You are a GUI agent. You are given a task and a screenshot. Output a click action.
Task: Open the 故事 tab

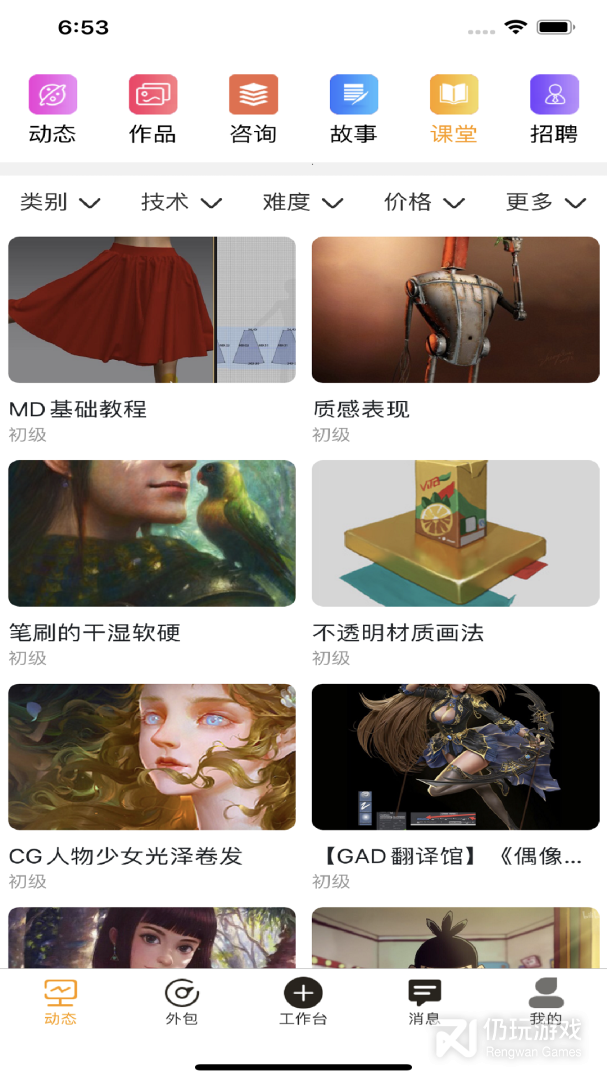coord(354,109)
